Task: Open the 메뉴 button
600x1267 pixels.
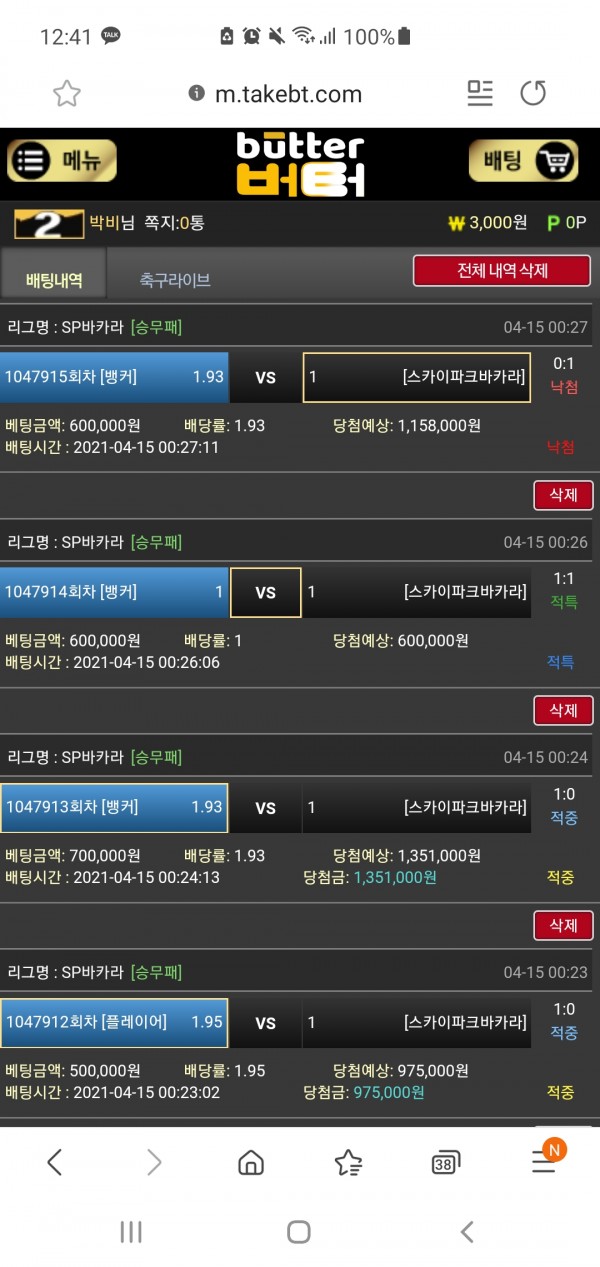Action: click(62, 160)
